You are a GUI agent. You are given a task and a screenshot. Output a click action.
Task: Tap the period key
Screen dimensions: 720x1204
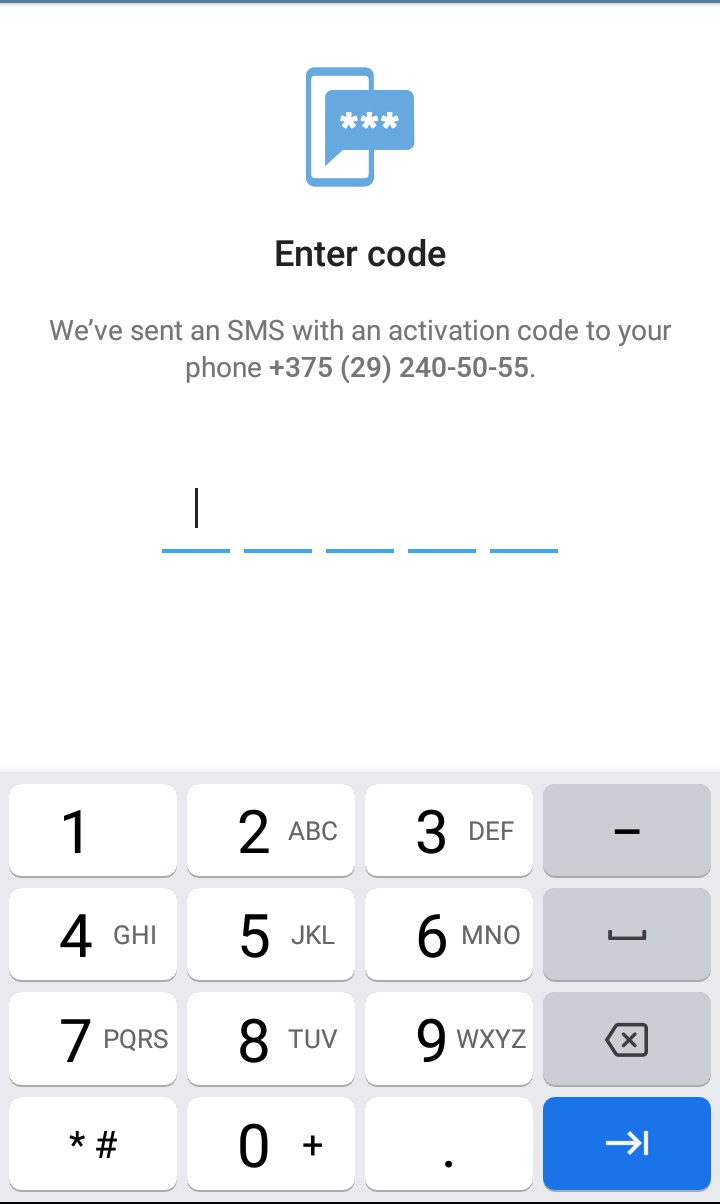[x=449, y=1144]
